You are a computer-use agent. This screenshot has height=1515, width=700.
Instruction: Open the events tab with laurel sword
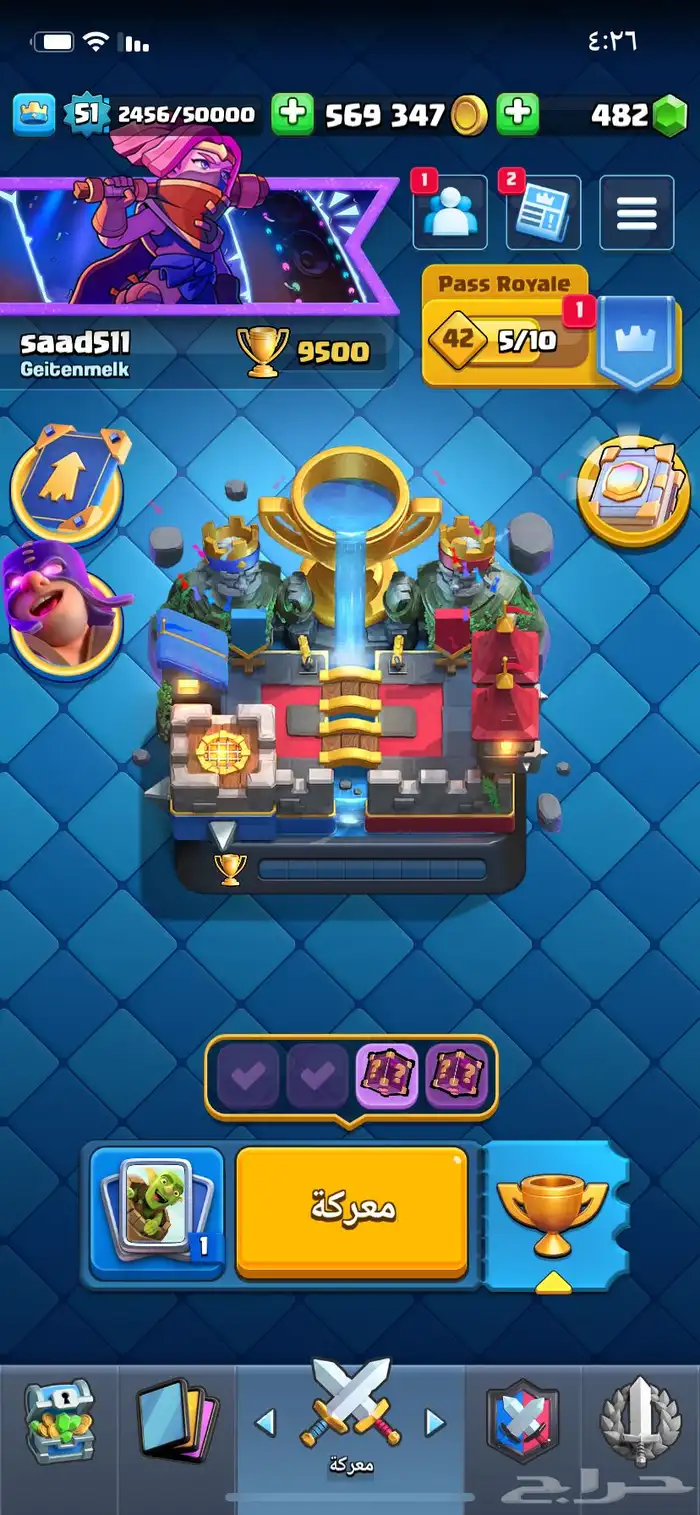640,1422
